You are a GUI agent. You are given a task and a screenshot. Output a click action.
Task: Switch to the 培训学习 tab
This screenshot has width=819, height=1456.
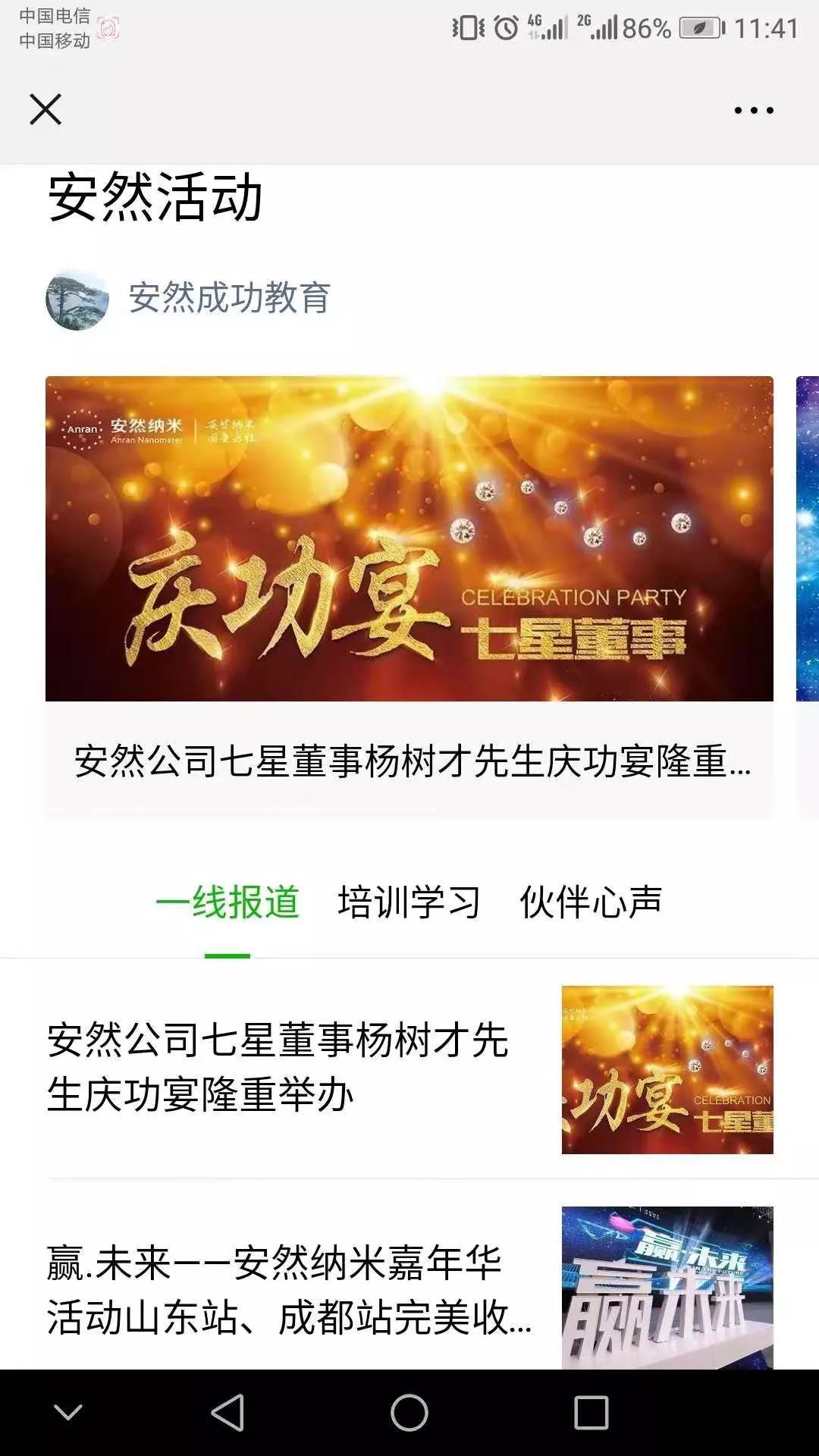[x=409, y=902]
